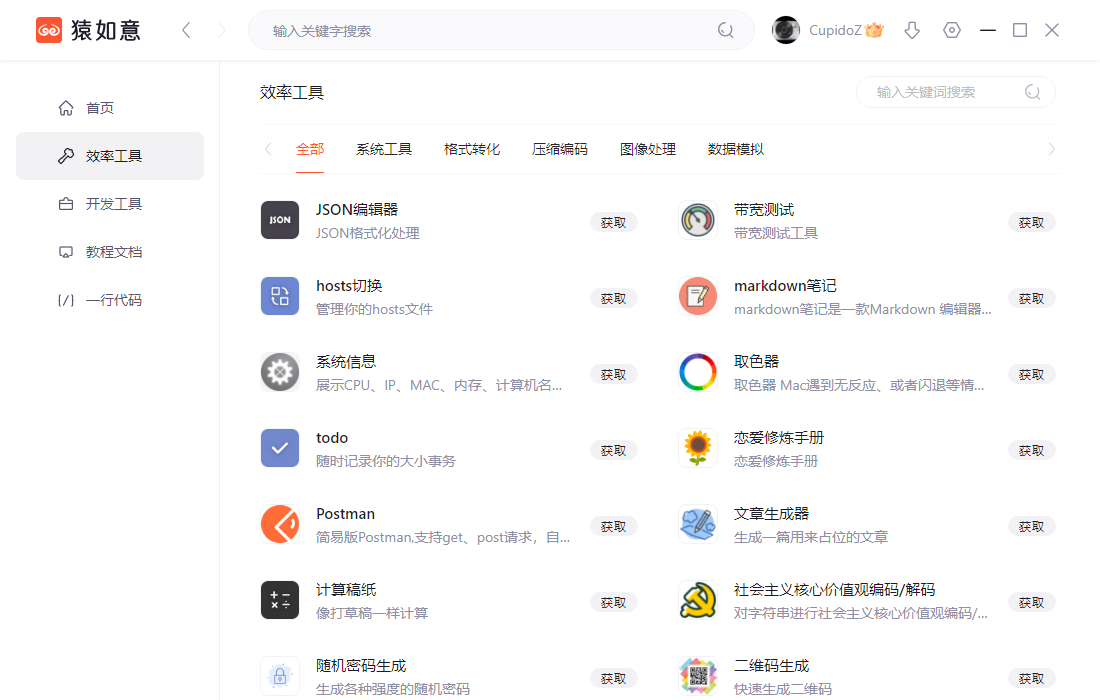Reveal more categories with the right chevron
This screenshot has height=700, width=1100.
tap(1051, 149)
